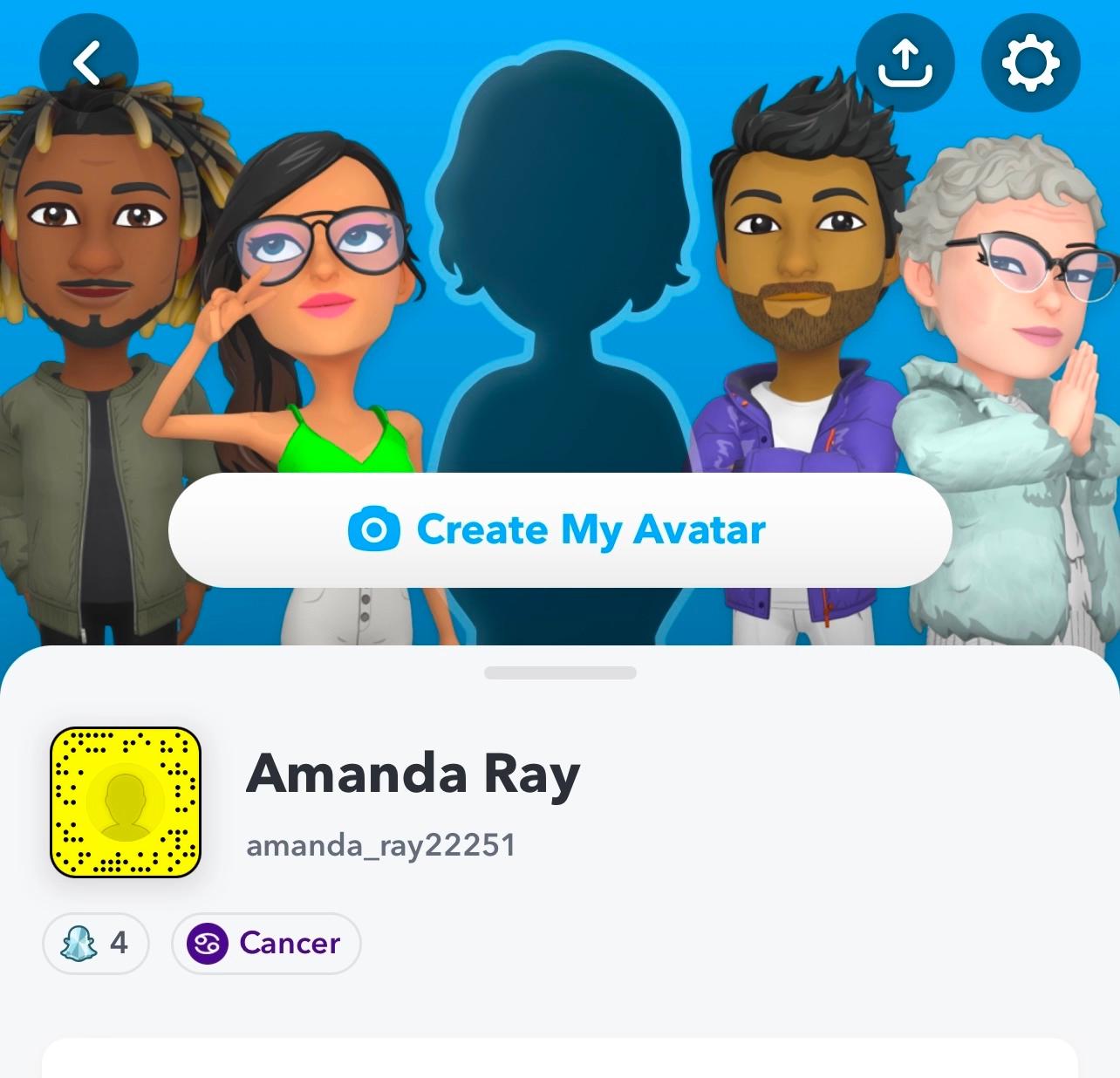Open the yellow Snapcode

pyautogui.click(x=126, y=802)
